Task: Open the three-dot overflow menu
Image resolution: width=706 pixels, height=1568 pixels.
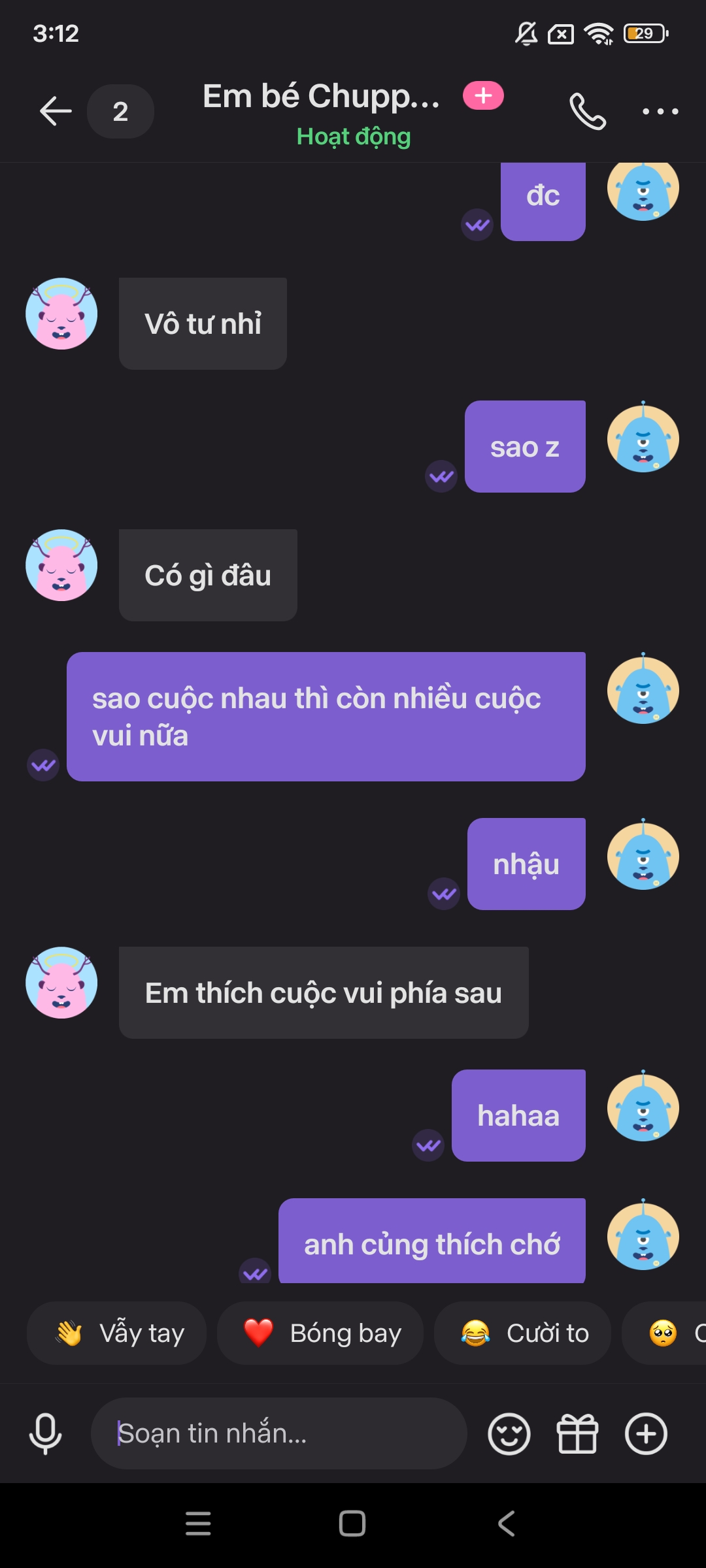Action: (x=660, y=112)
